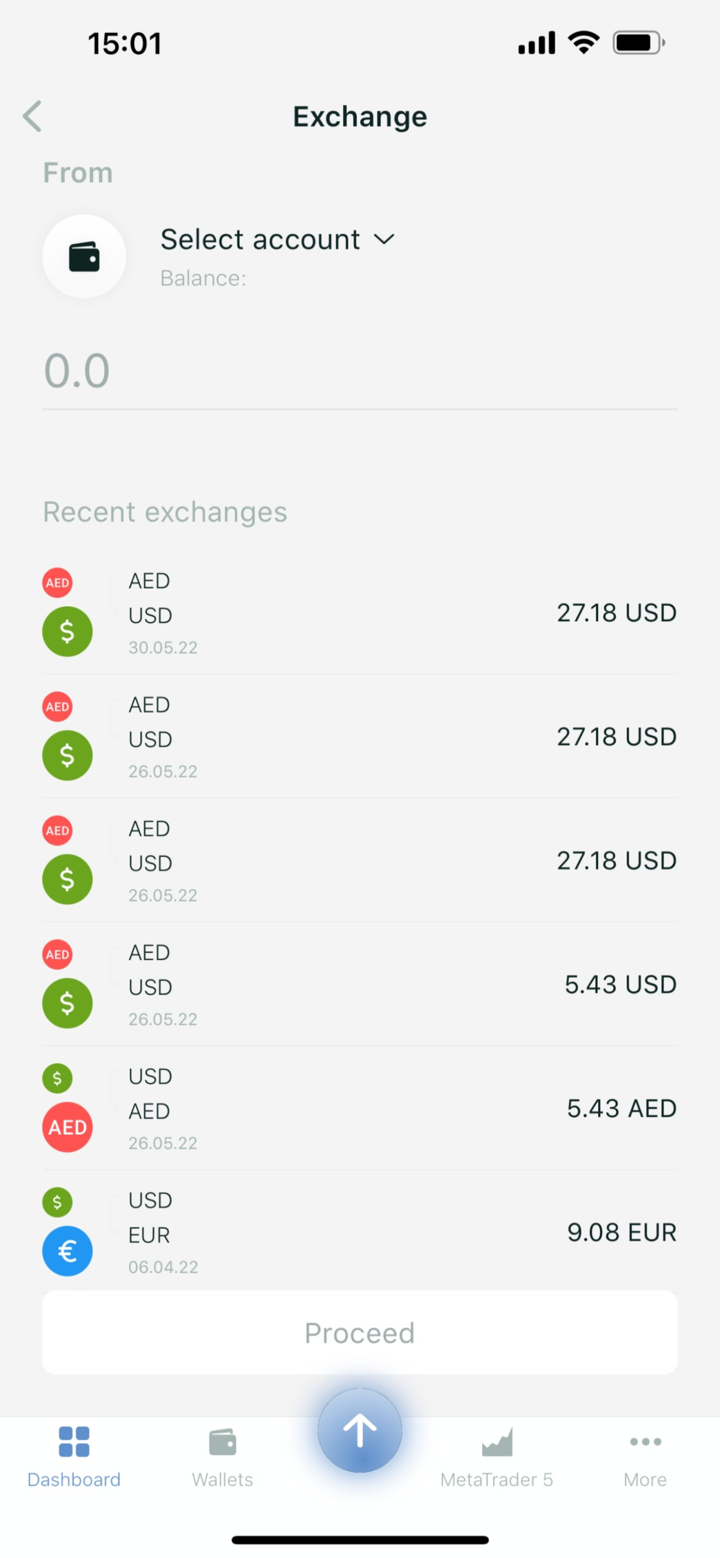Go back from the Exchange screen

coord(32,117)
